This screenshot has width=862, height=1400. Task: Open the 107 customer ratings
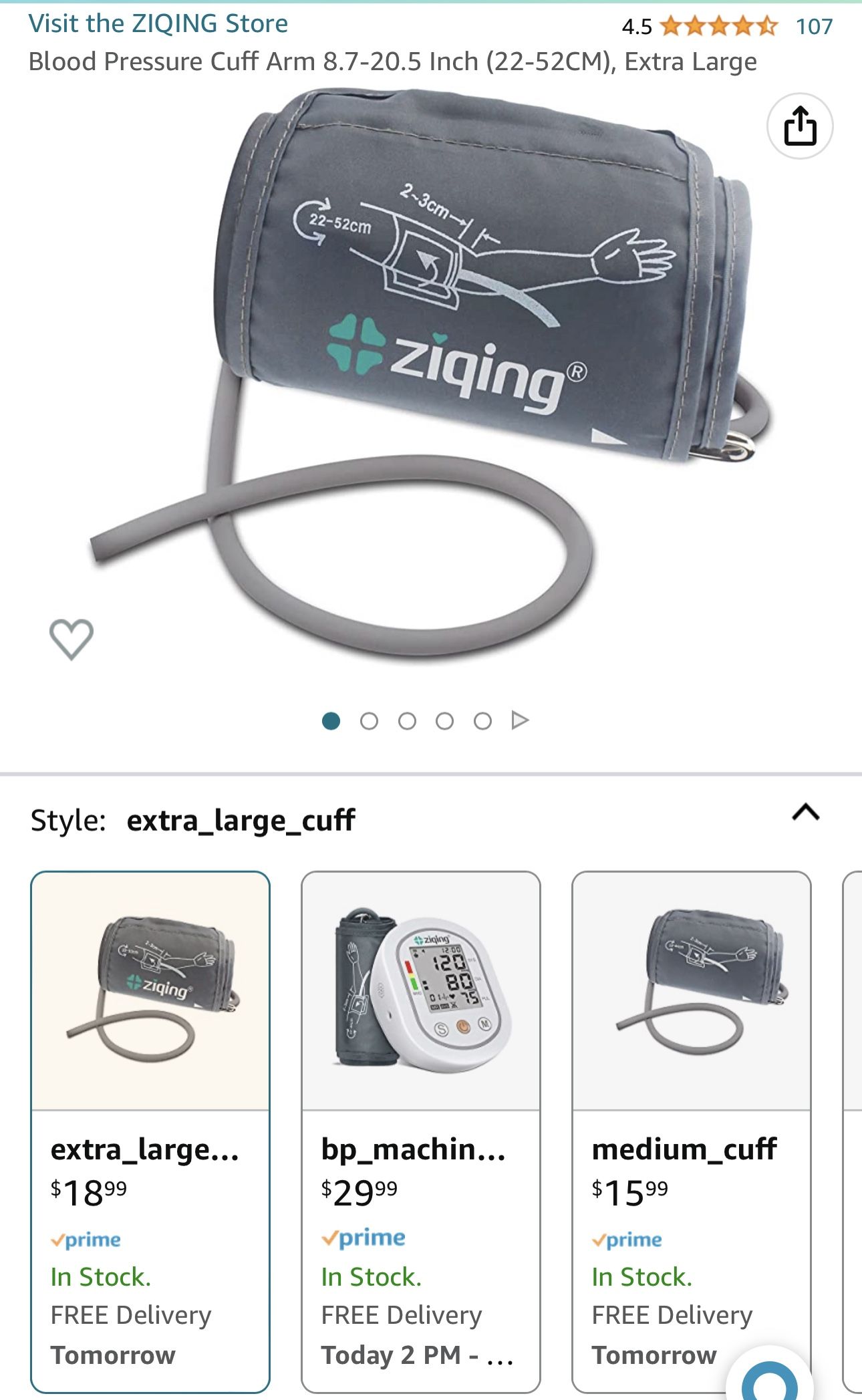point(813,26)
